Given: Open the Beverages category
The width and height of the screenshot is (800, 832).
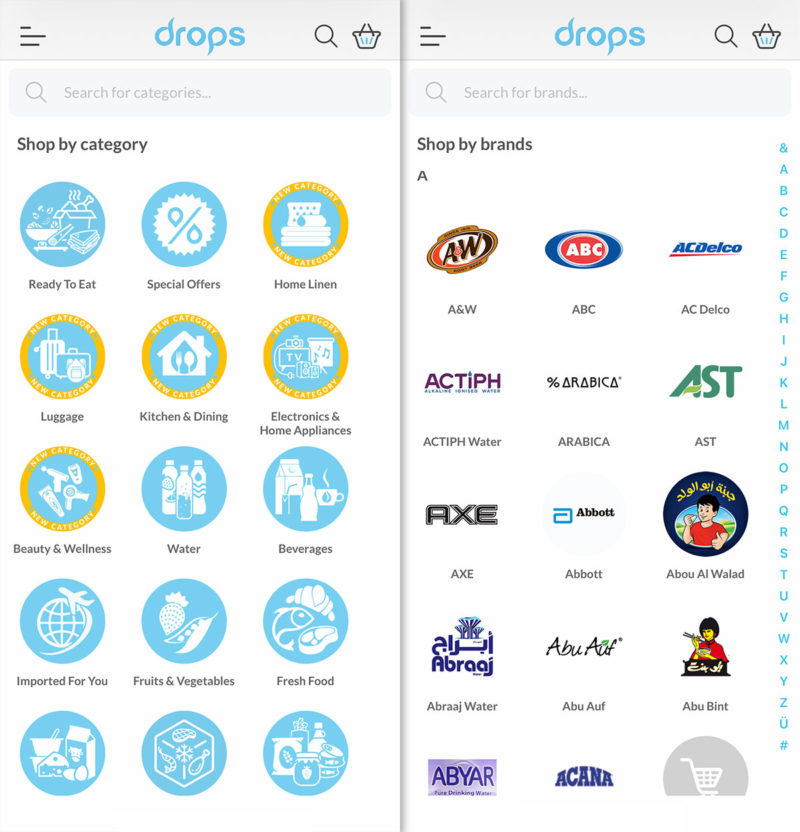Looking at the screenshot, I should point(304,489).
